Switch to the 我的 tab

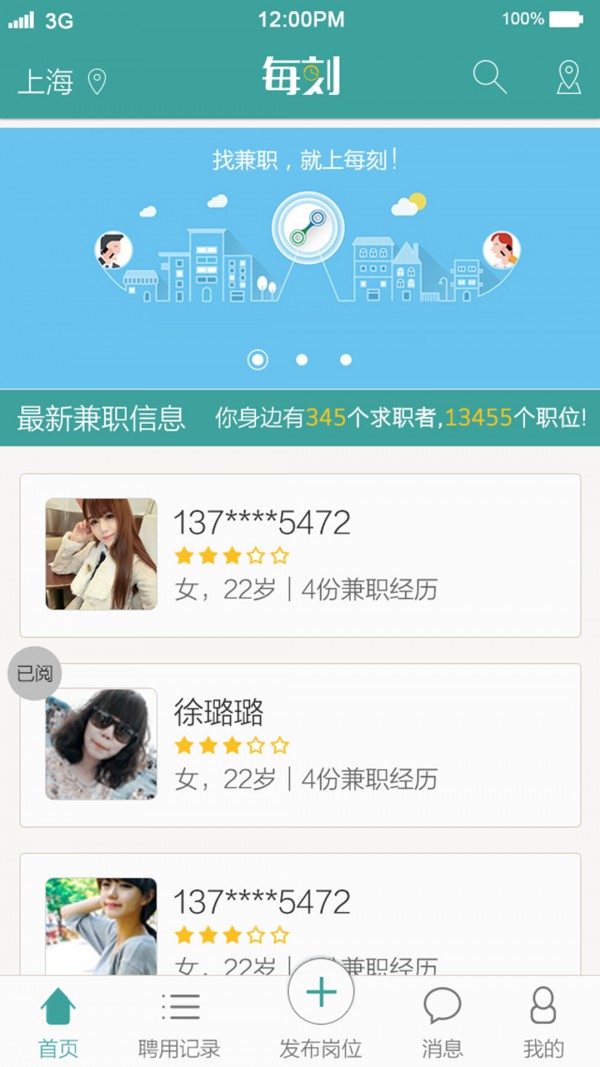pos(543,1021)
